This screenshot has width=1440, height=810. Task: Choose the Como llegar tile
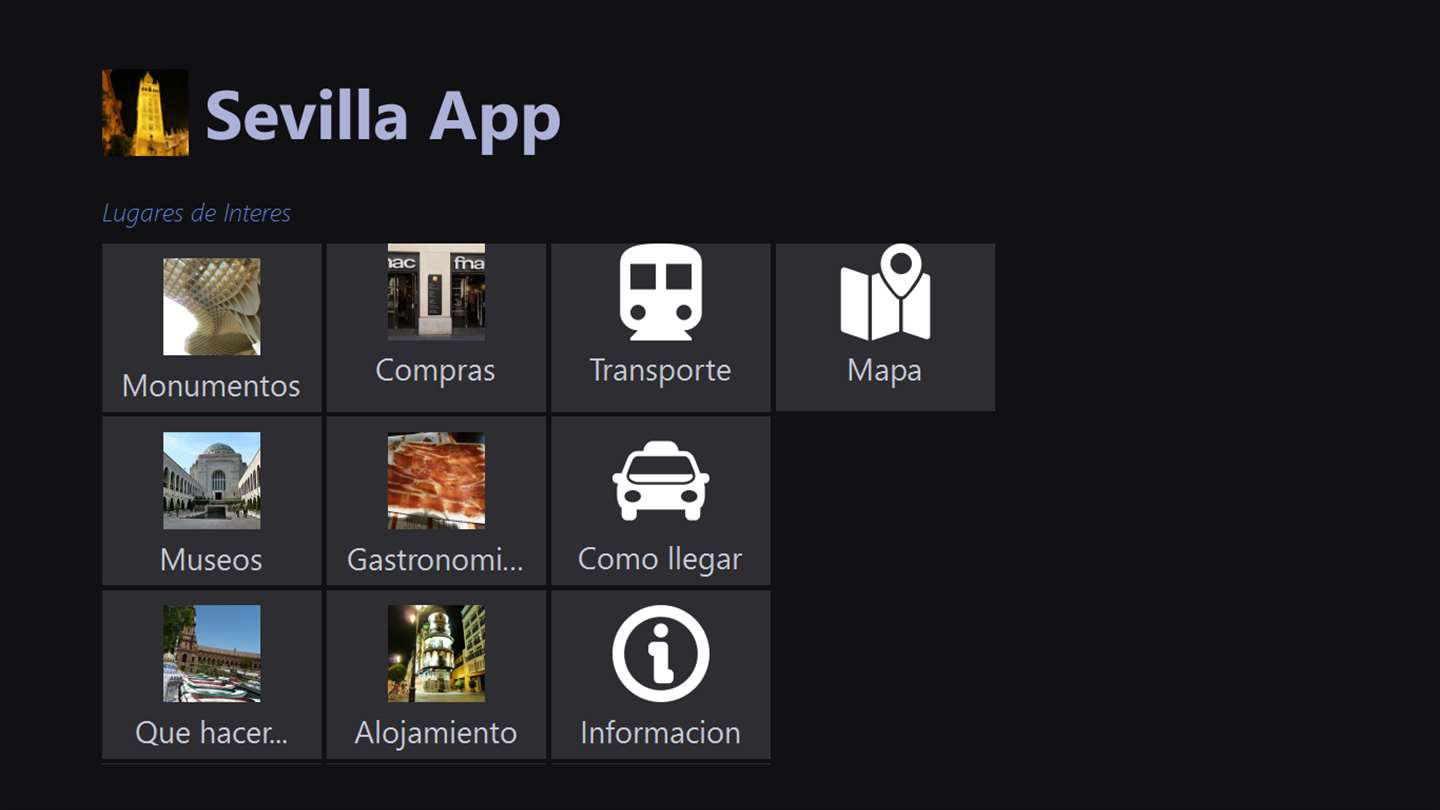pos(660,501)
